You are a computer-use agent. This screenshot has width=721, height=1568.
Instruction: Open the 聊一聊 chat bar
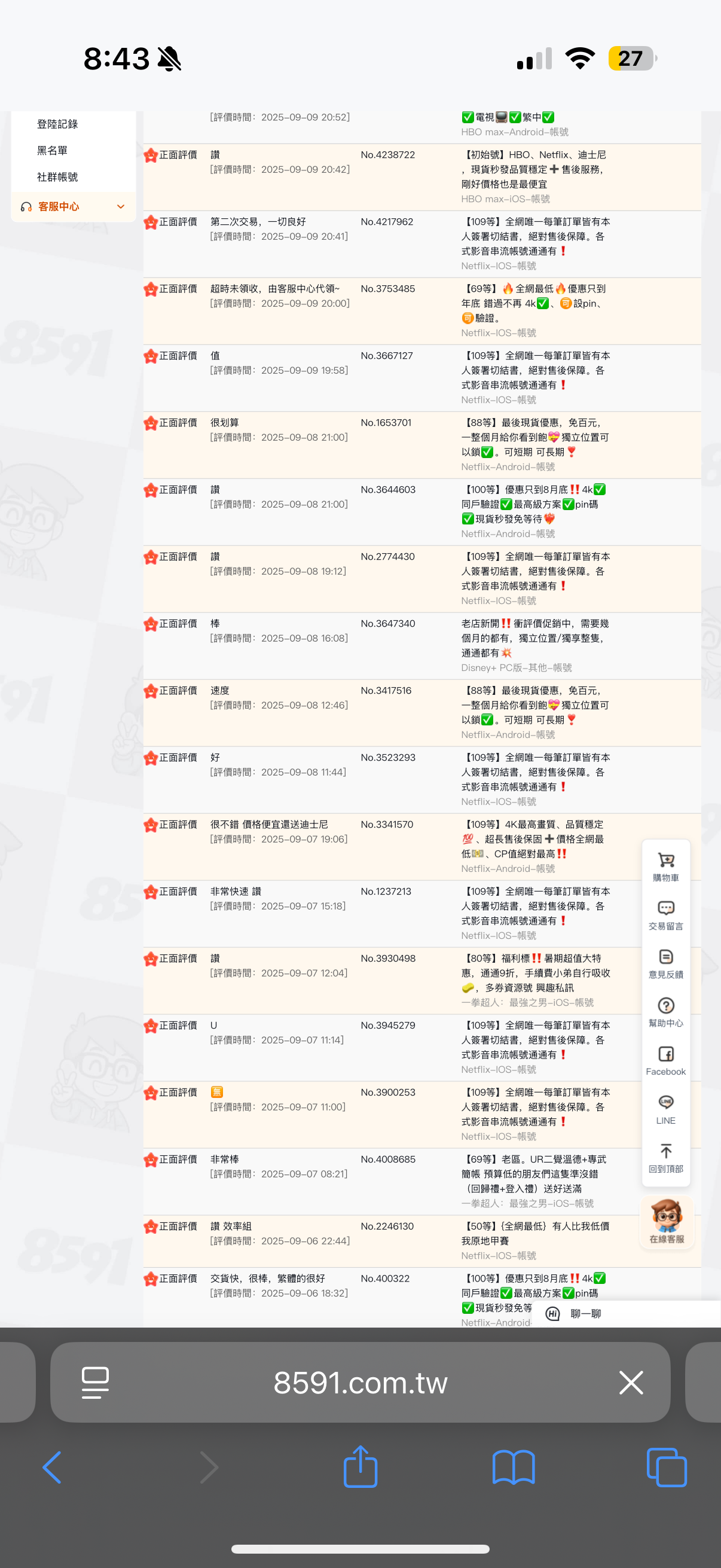click(627, 1314)
